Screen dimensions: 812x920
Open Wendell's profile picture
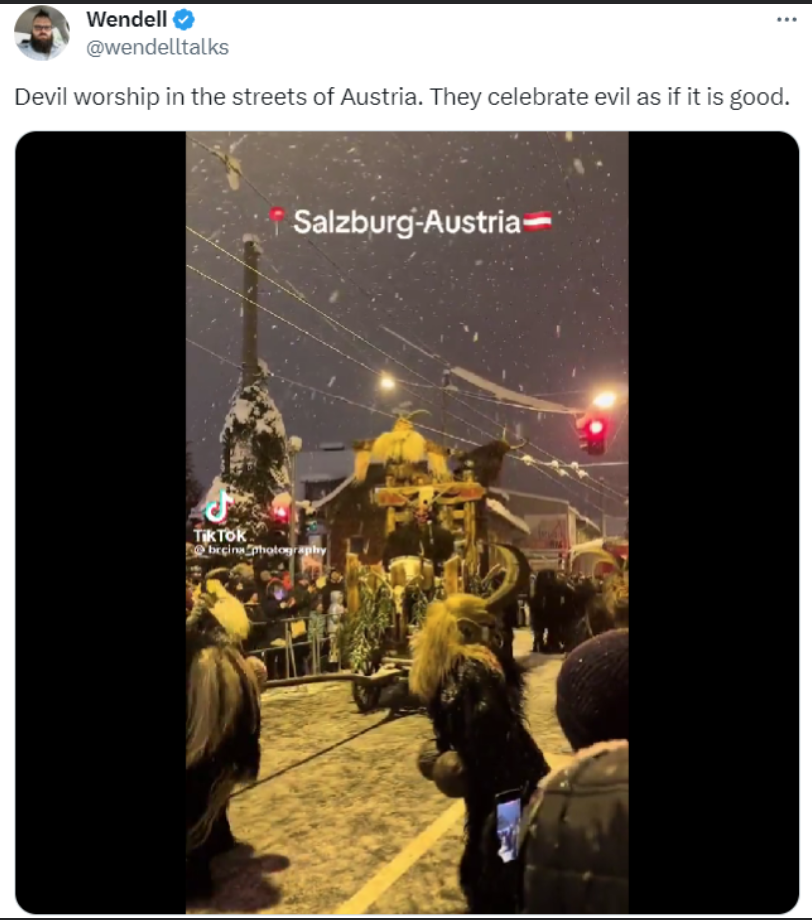coord(42,33)
